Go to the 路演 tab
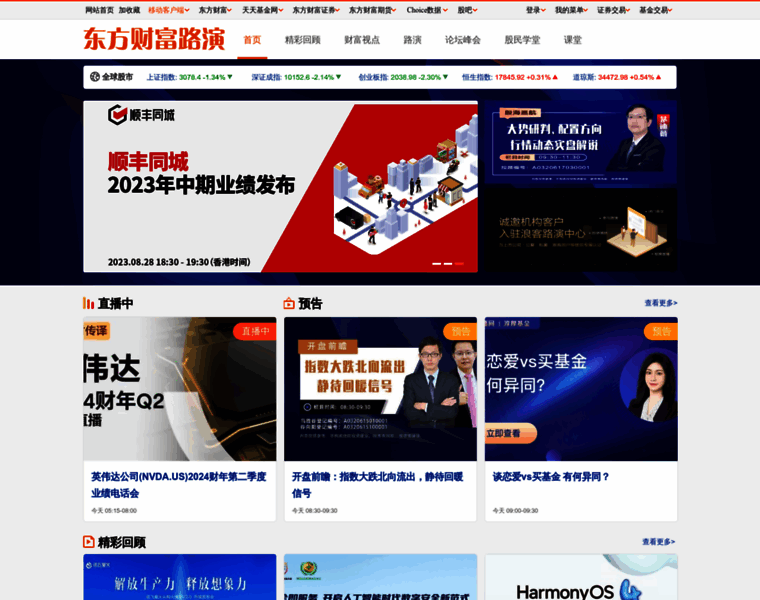Image resolution: width=760 pixels, height=600 pixels. point(412,40)
